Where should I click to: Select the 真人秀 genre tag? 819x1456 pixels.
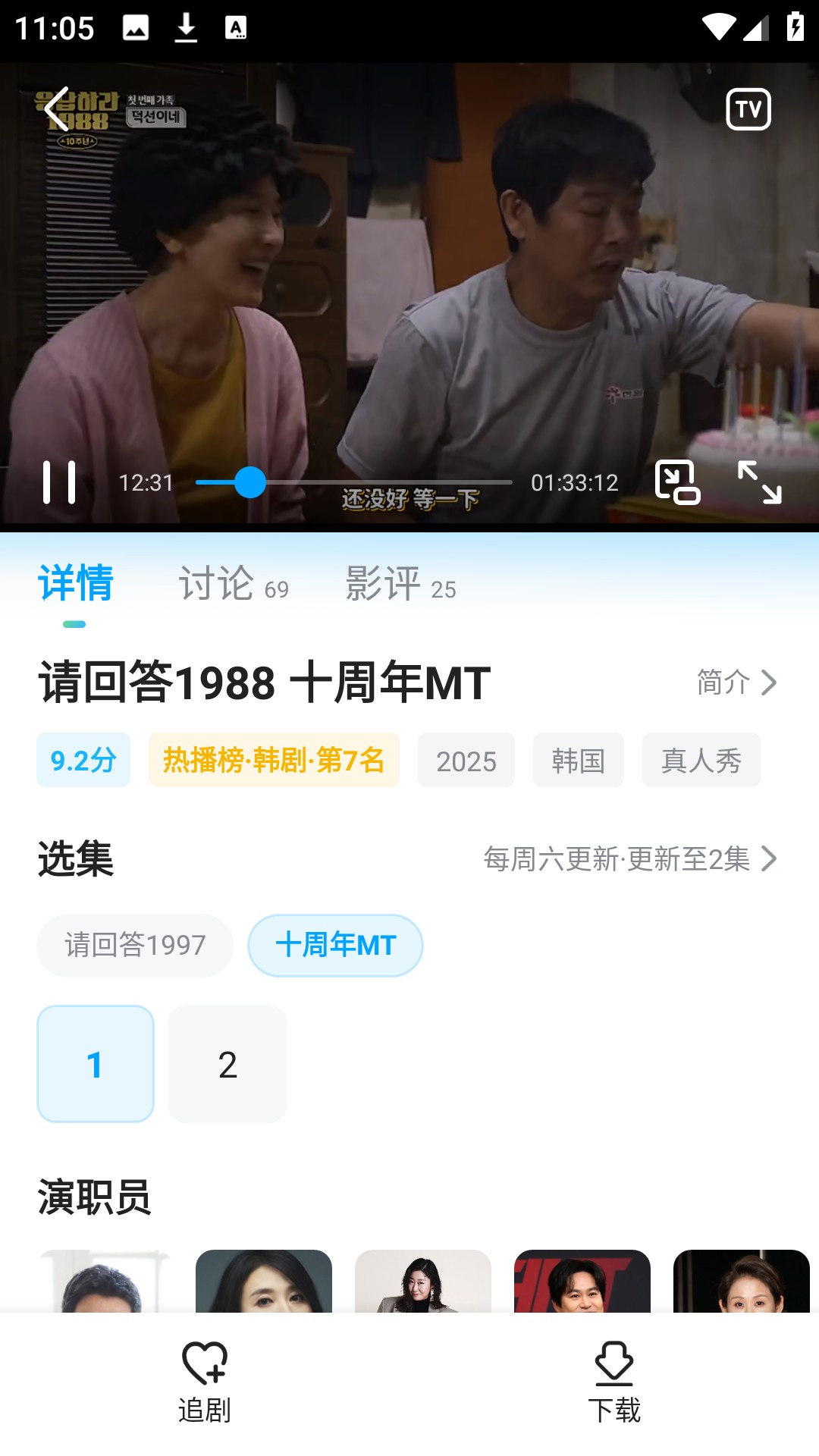click(701, 760)
